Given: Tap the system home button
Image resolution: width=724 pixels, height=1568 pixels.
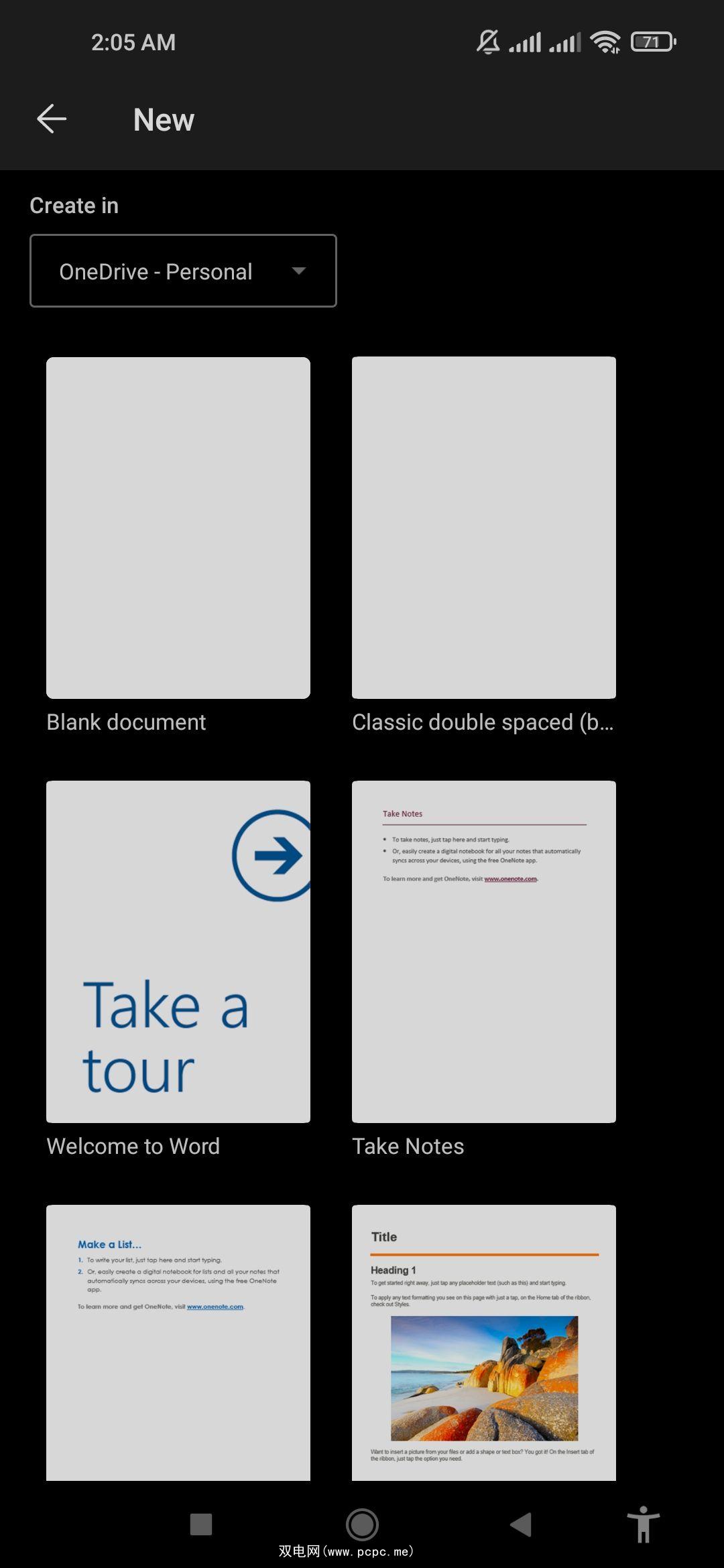Looking at the screenshot, I should 362,1524.
